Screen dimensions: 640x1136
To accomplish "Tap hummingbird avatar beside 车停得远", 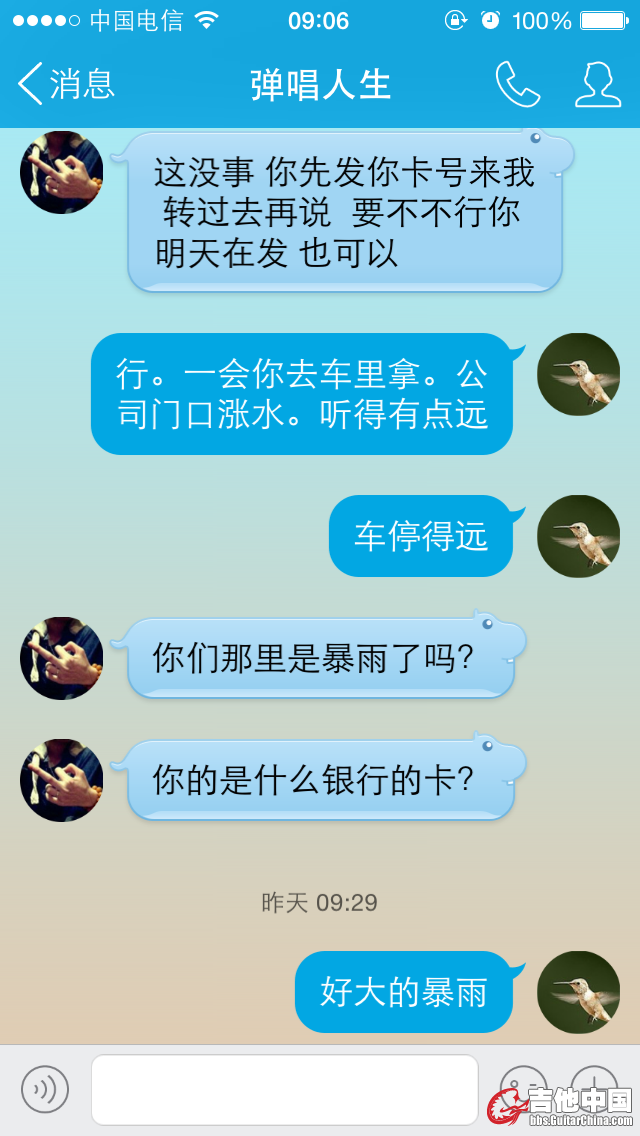I will point(578,536).
